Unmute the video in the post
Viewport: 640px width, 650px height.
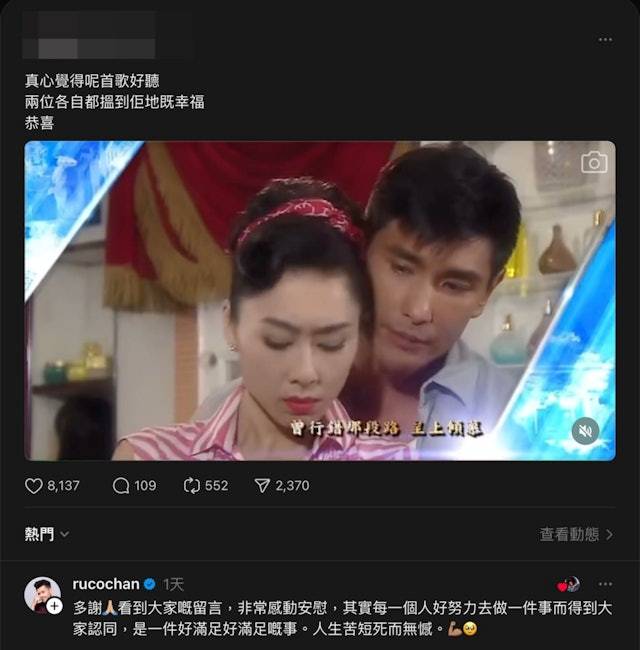coord(585,431)
